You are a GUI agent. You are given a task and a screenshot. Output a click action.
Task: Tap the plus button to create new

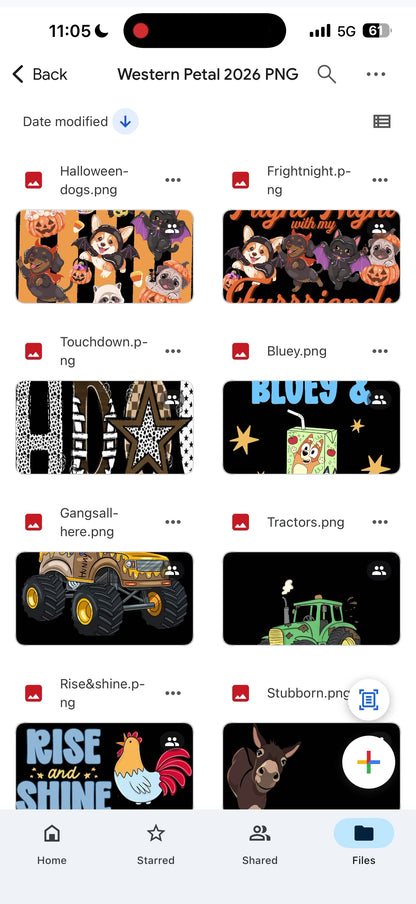[369, 762]
